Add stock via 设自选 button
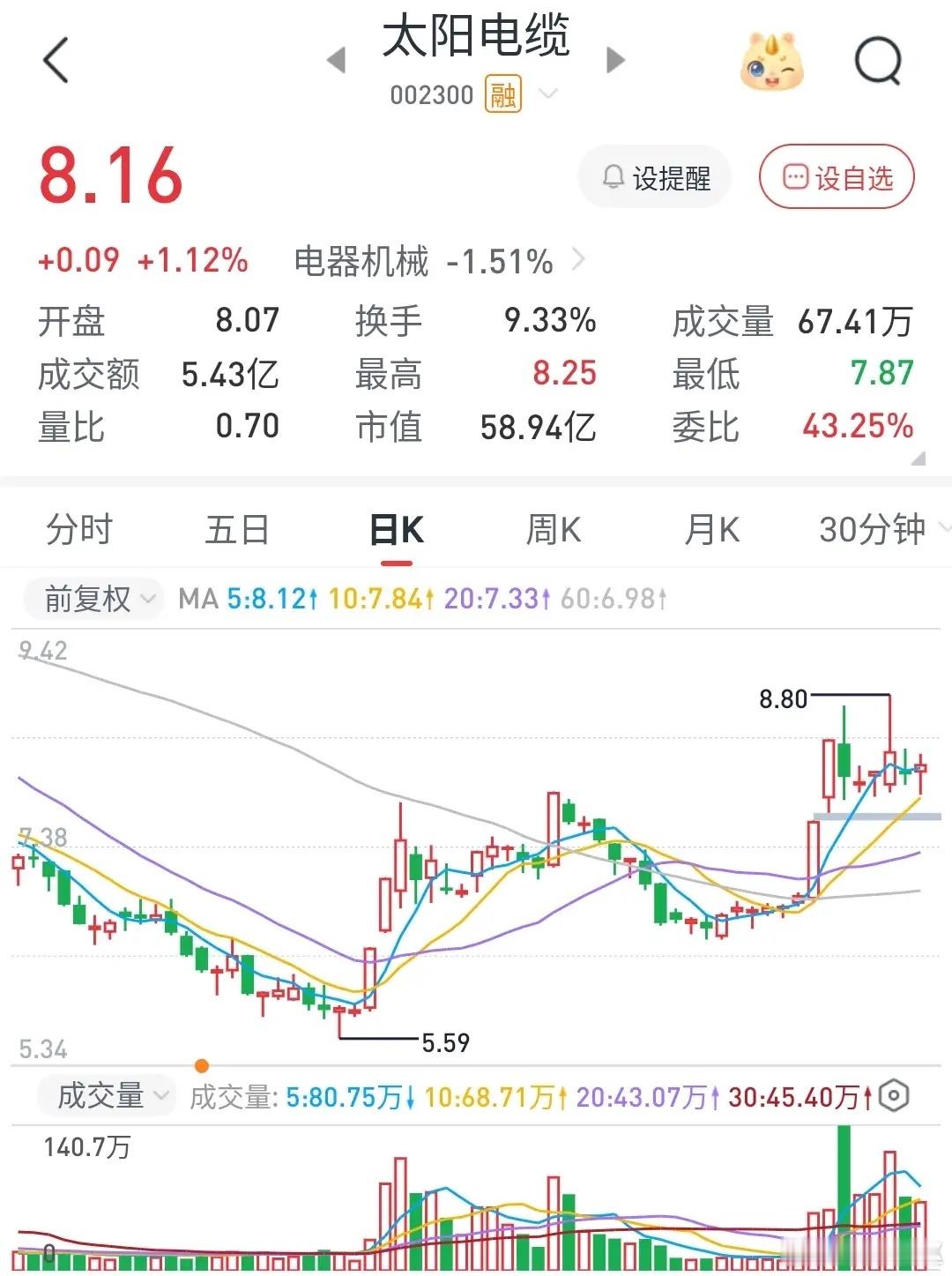The image size is (952, 1276). point(837,178)
